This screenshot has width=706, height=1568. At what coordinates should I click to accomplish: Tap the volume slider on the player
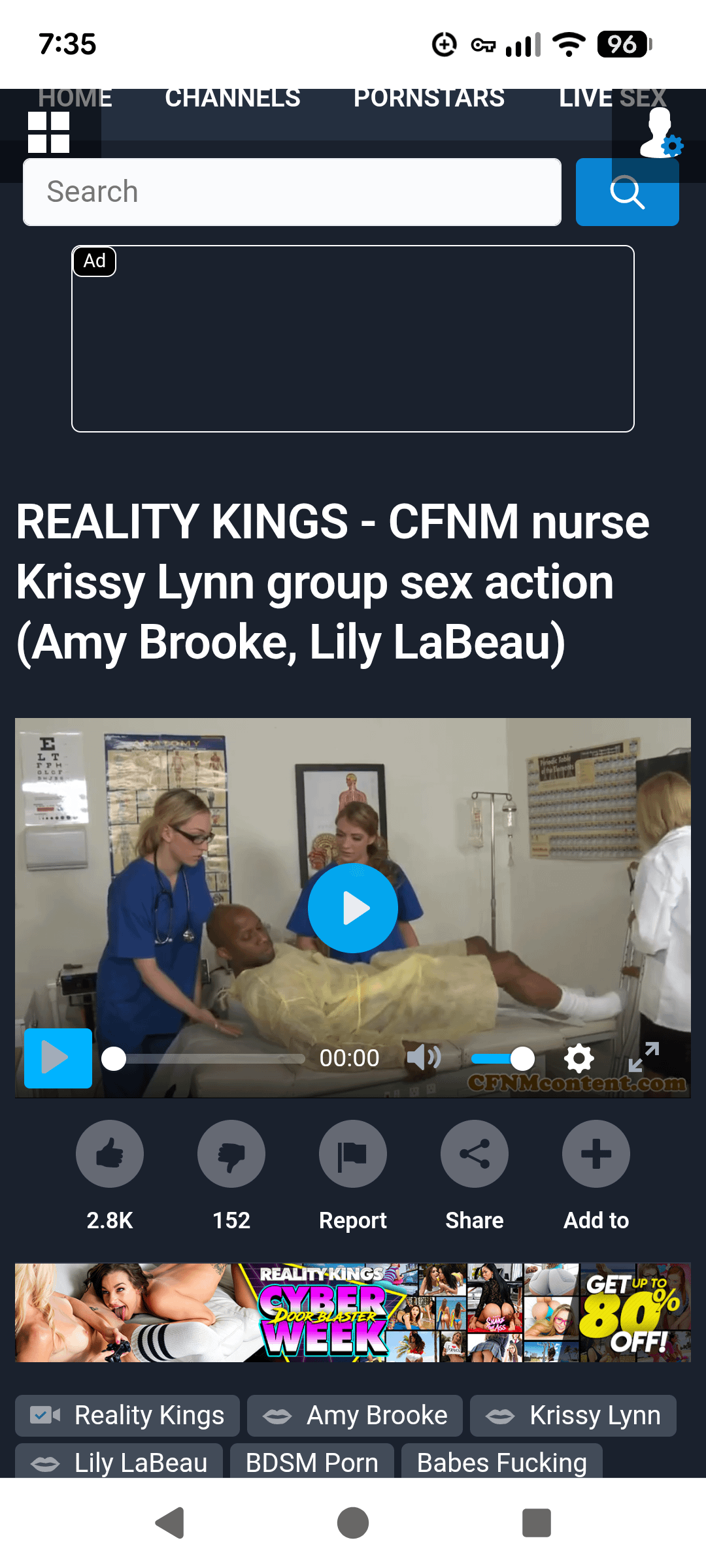pos(502,1058)
